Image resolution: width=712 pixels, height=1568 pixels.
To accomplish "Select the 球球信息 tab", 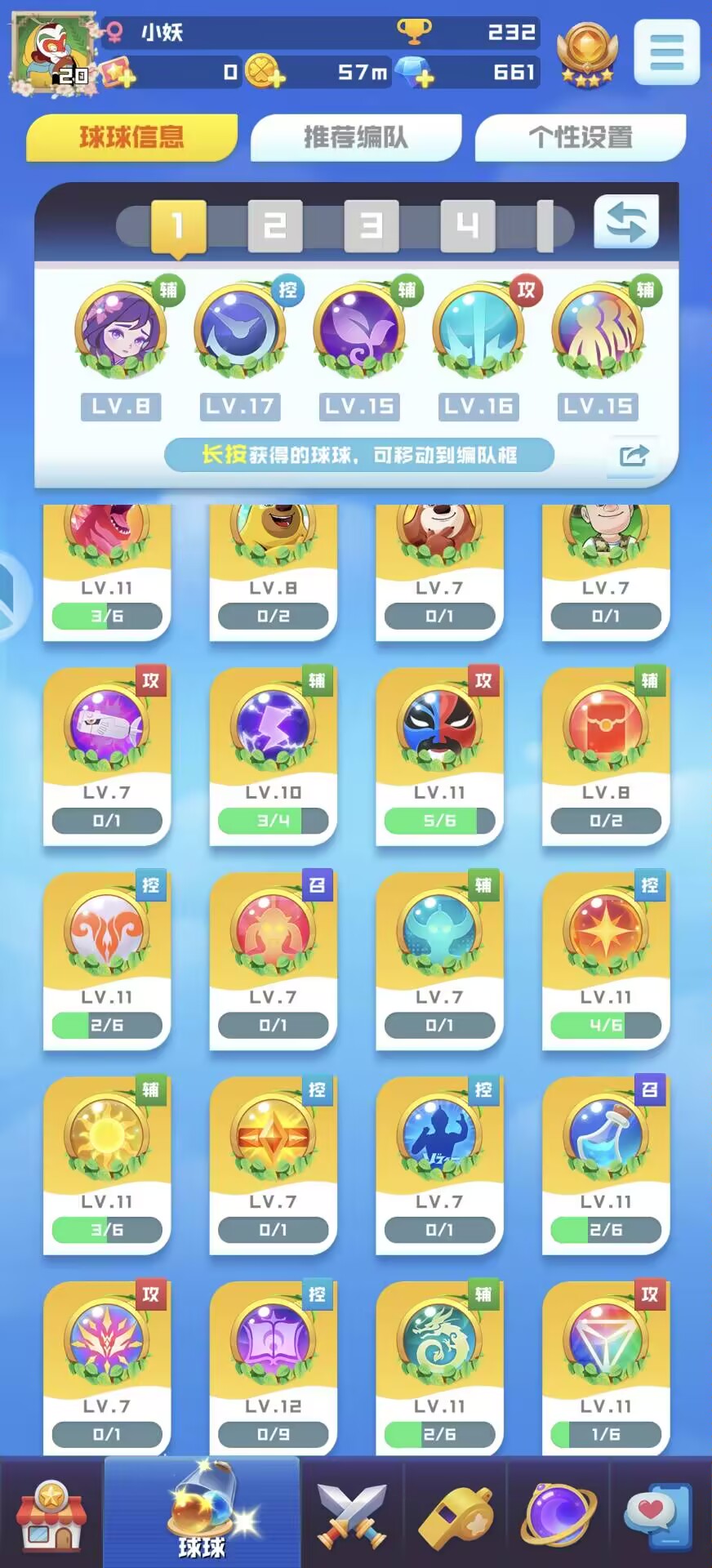I will (x=131, y=137).
